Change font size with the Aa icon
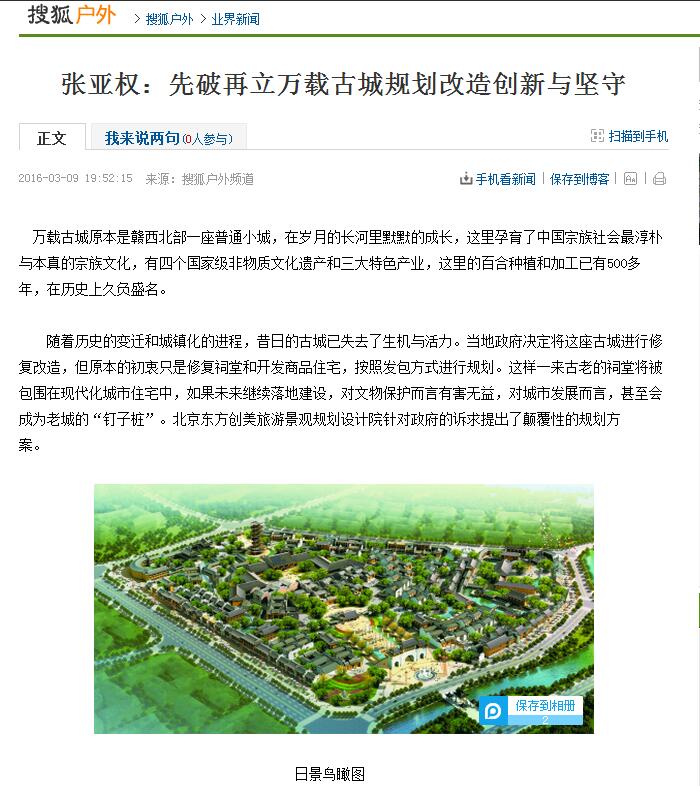The height and width of the screenshot is (786, 700). point(630,179)
